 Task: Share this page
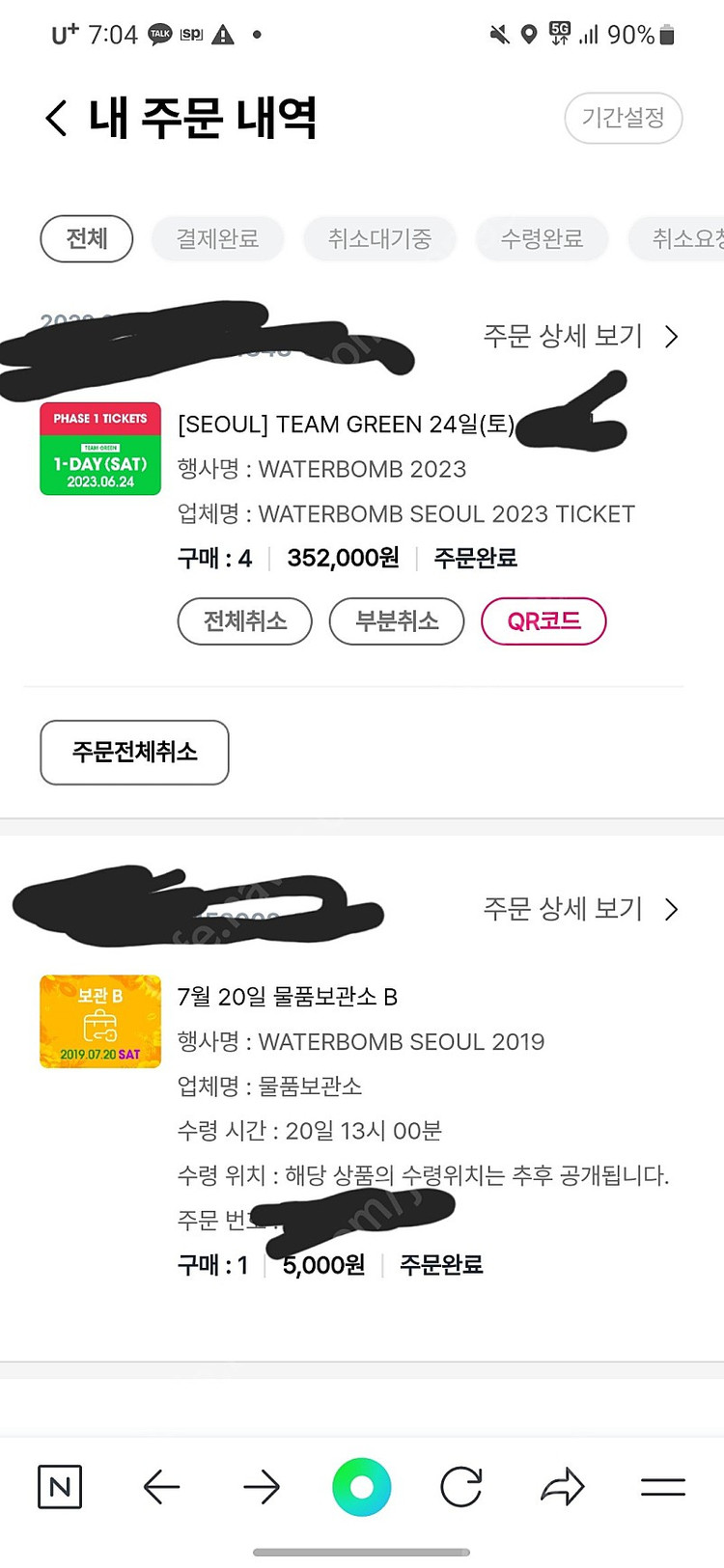pos(563,1486)
